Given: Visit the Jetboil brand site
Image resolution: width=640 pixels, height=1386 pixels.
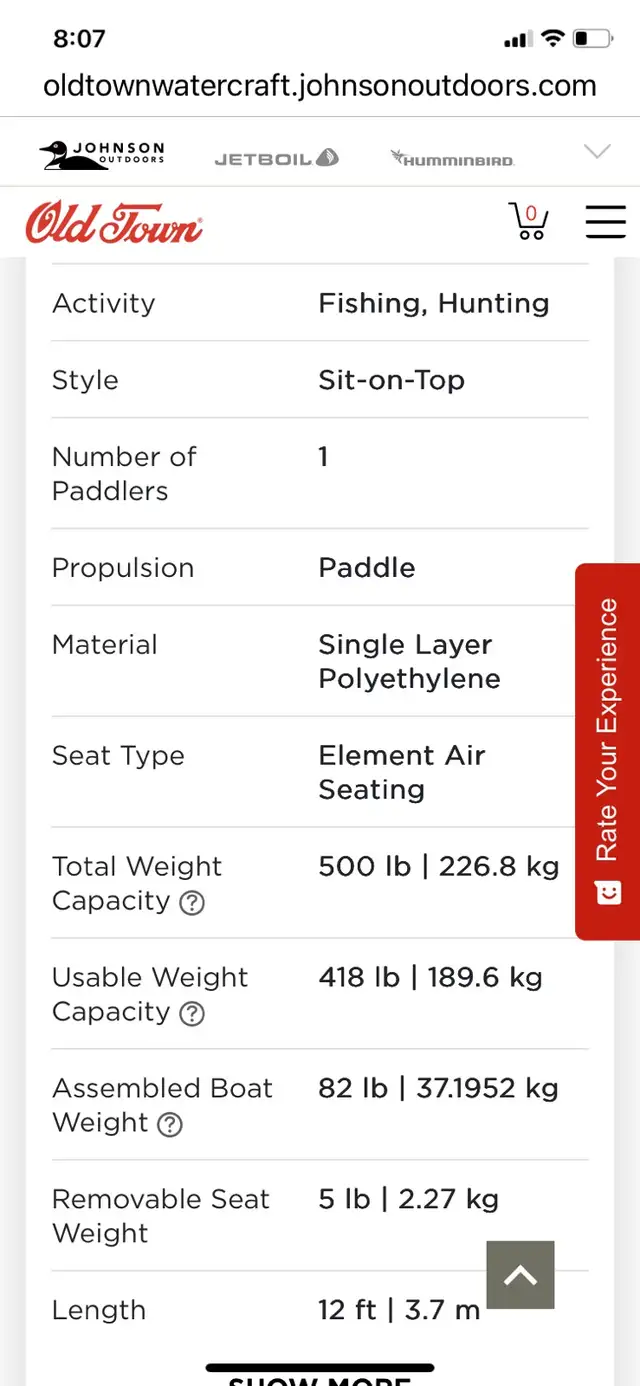Looking at the screenshot, I should tap(277, 158).
